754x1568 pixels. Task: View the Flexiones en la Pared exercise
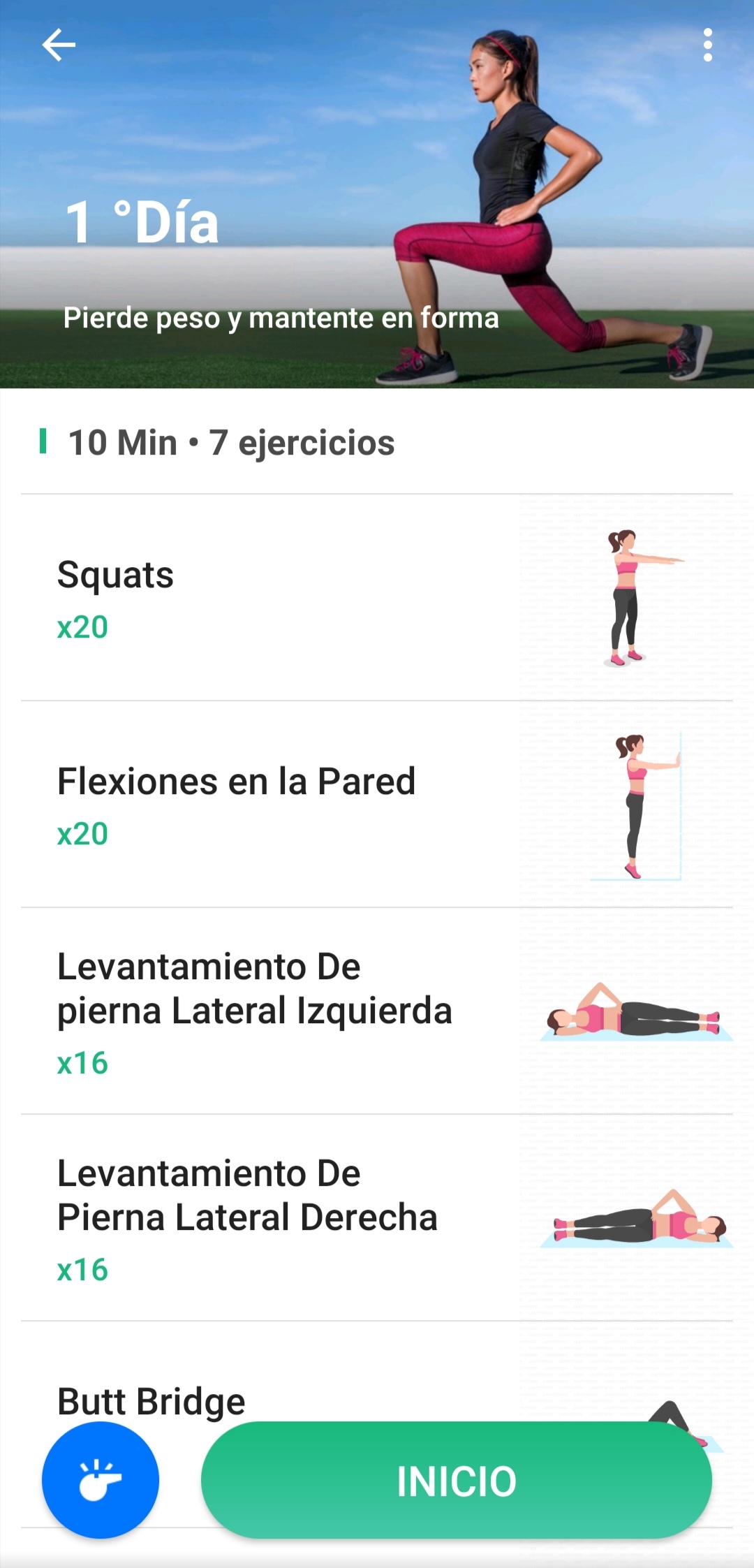click(377, 805)
